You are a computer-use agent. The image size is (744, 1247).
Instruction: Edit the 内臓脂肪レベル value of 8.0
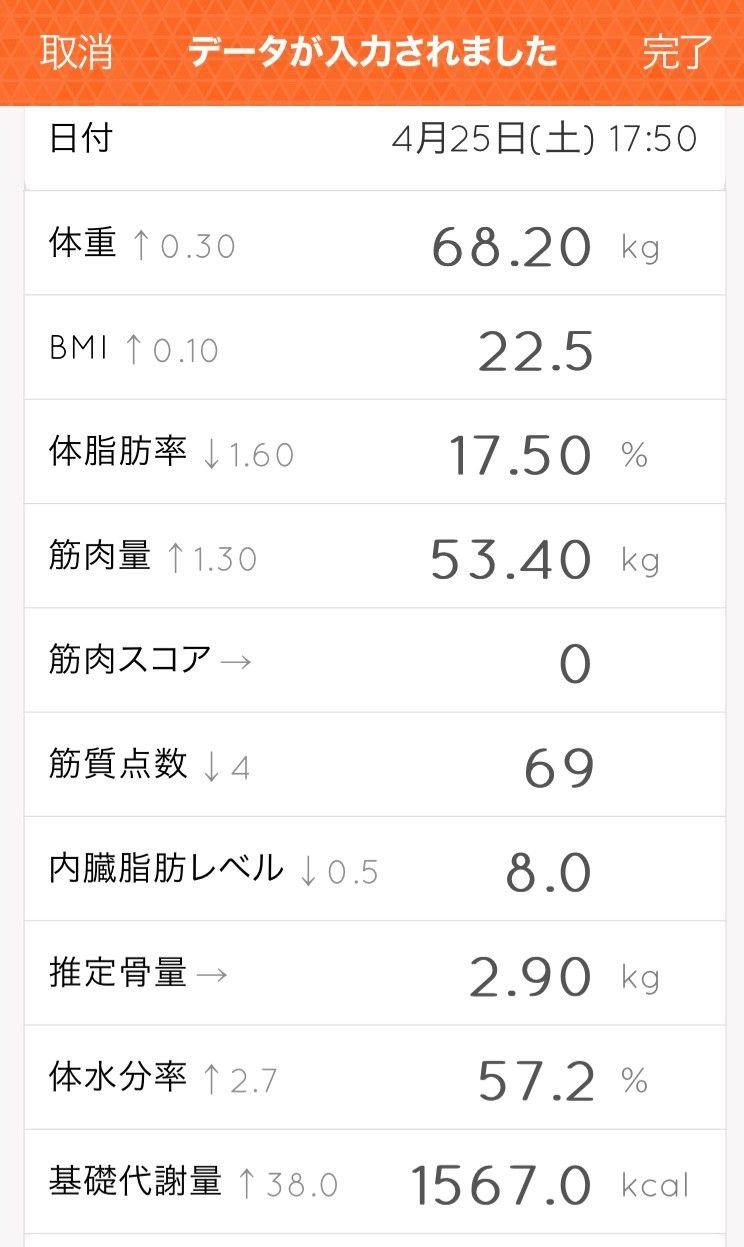[548, 873]
